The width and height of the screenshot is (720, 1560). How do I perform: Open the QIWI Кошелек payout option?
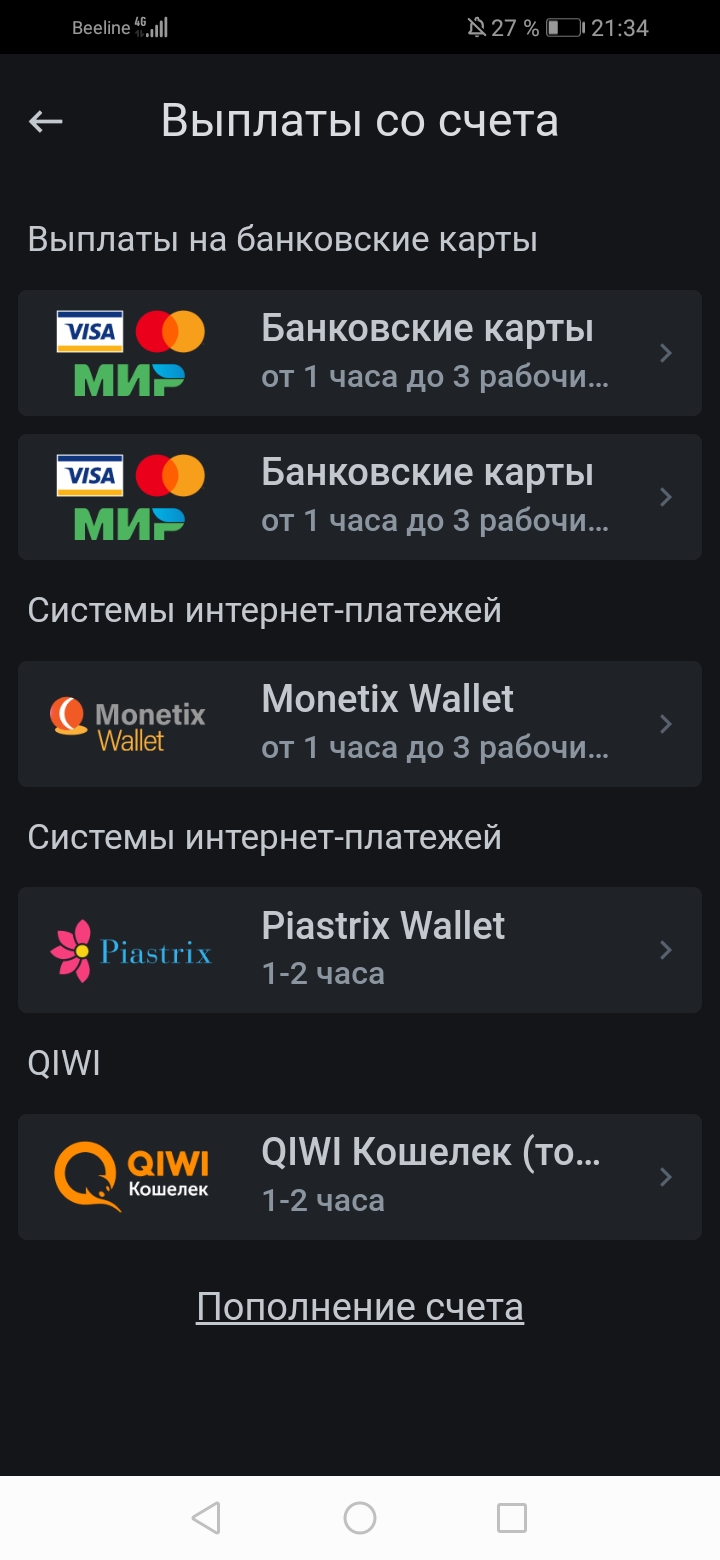[360, 1176]
